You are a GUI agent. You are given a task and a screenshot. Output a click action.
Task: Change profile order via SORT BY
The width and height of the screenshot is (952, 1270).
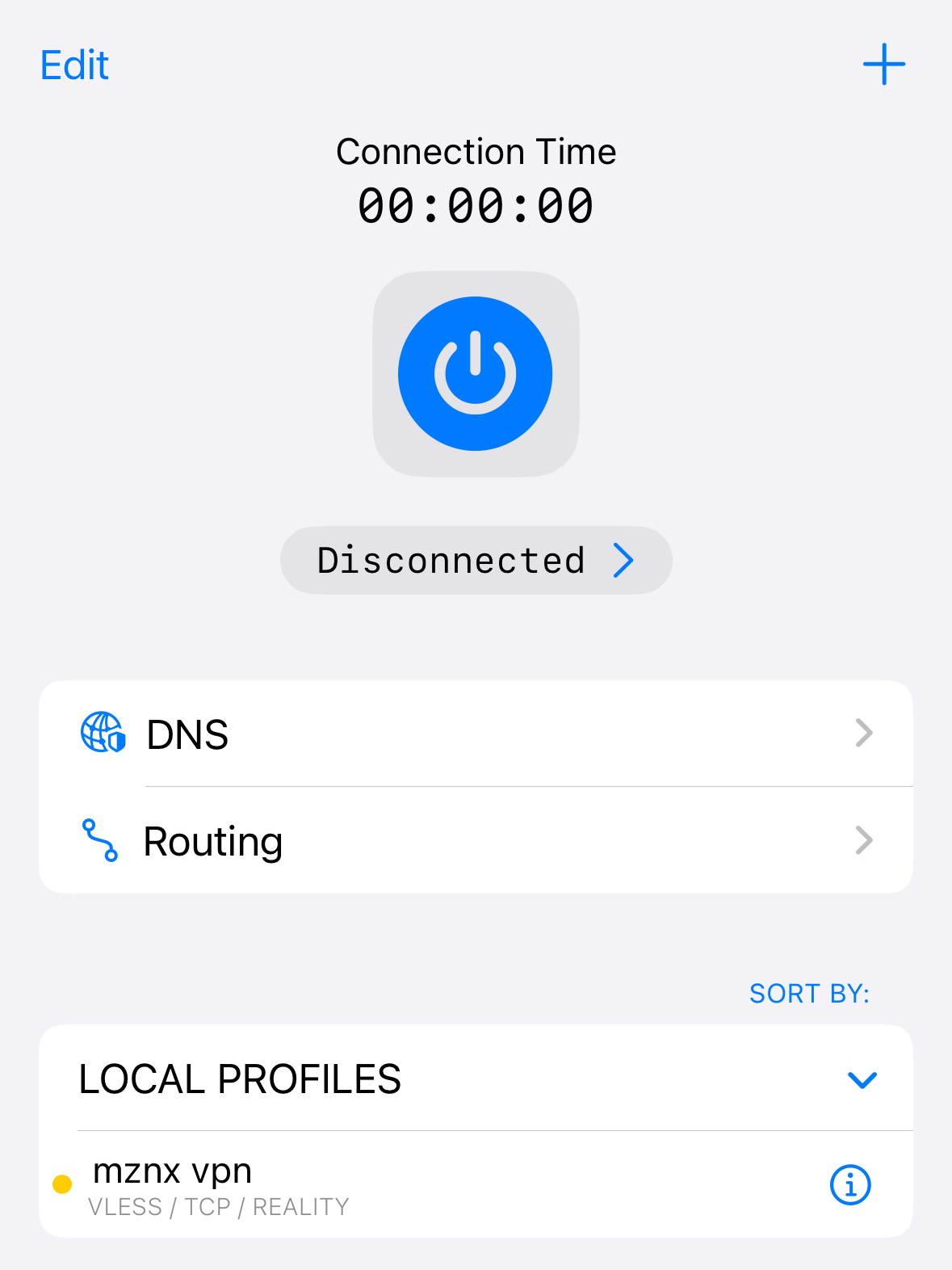[809, 994]
